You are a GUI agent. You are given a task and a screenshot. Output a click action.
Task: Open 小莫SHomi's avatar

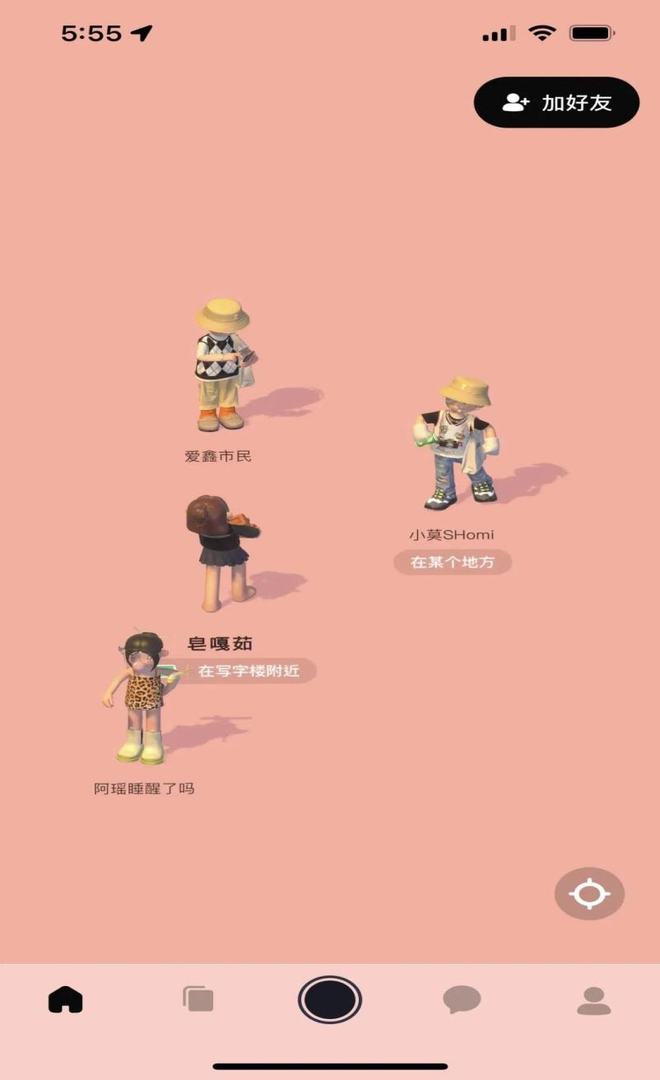458,442
